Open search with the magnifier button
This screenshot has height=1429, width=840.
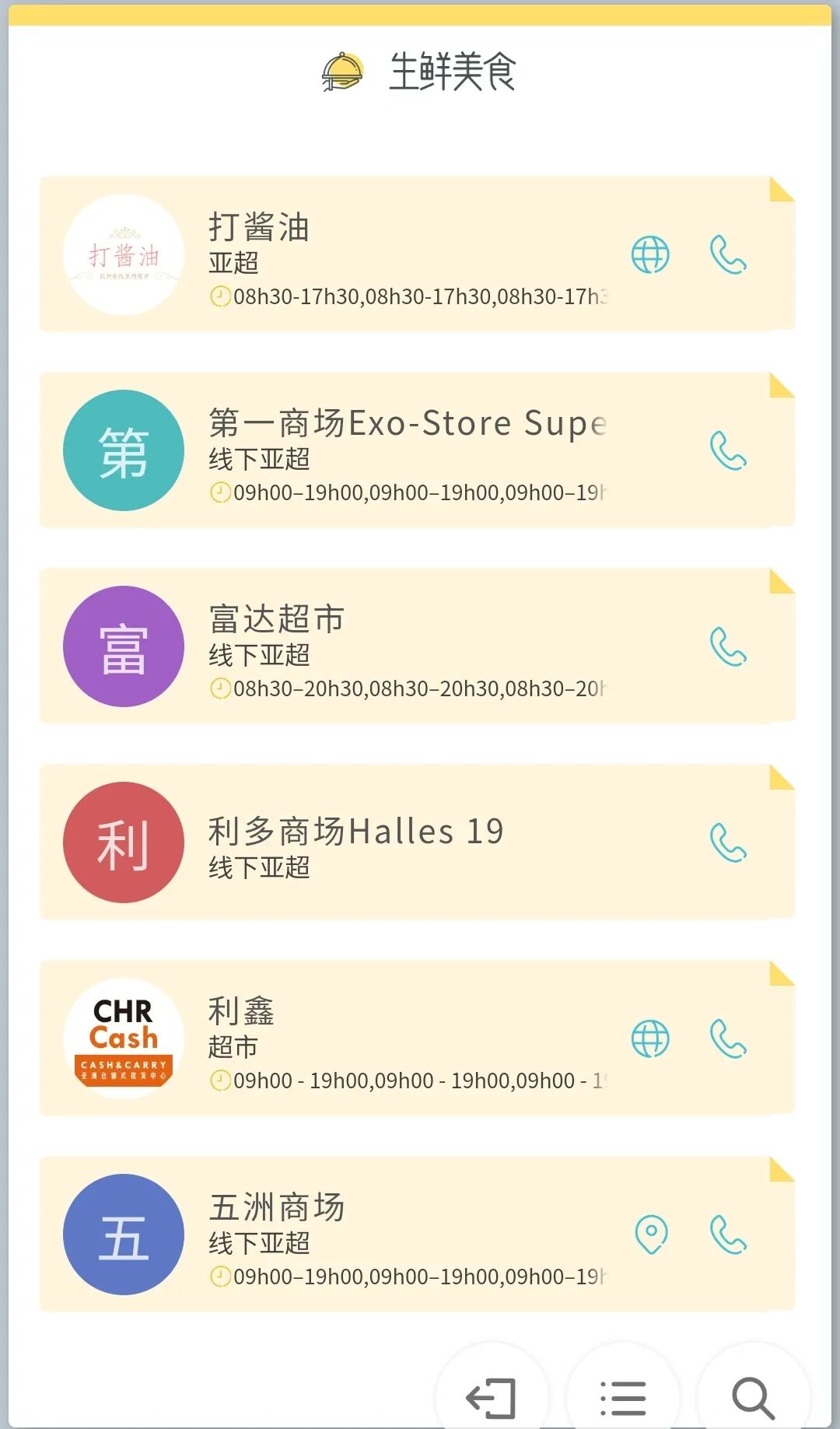(x=752, y=1396)
